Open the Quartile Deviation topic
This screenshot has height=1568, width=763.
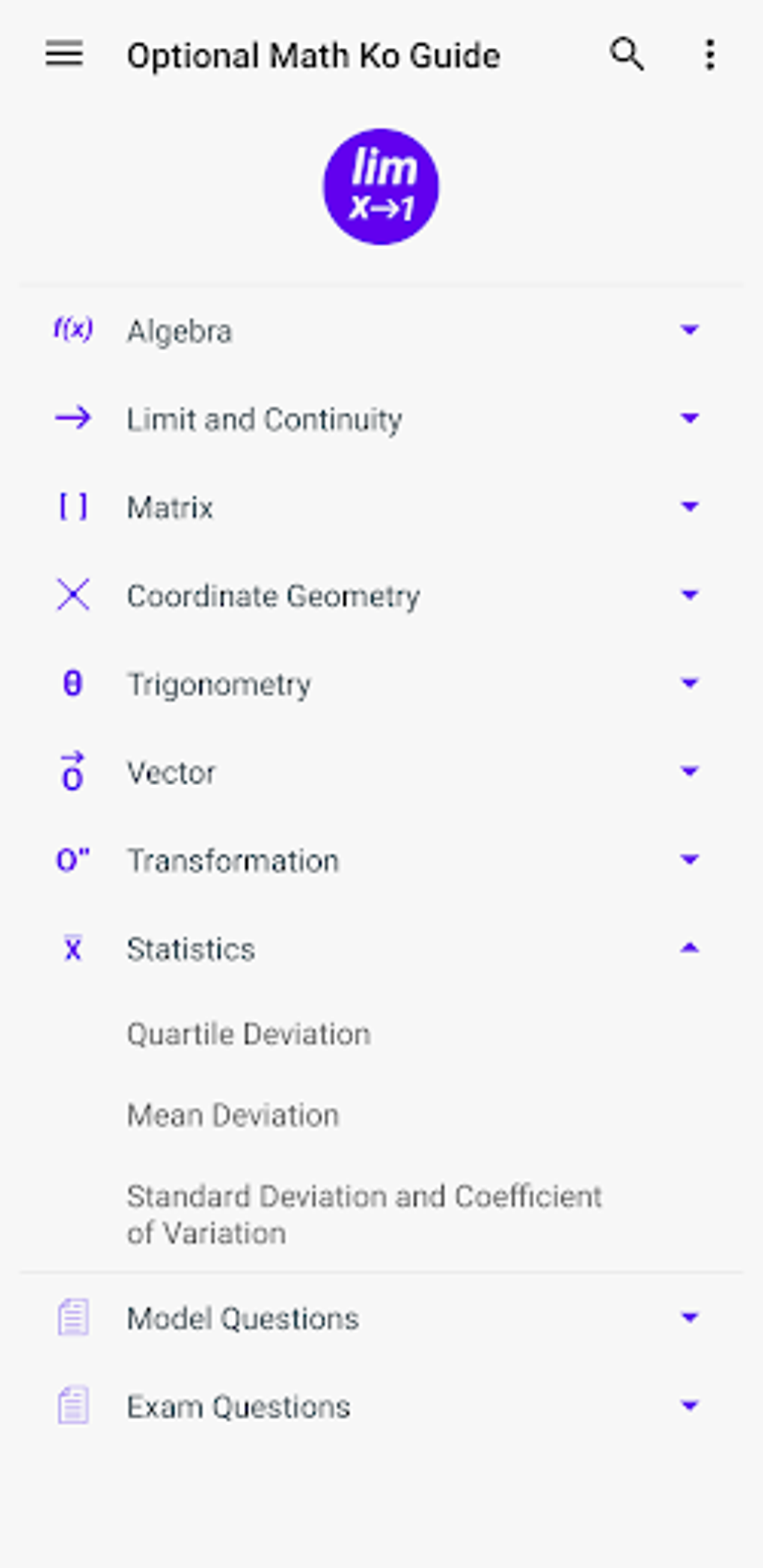click(x=248, y=1034)
